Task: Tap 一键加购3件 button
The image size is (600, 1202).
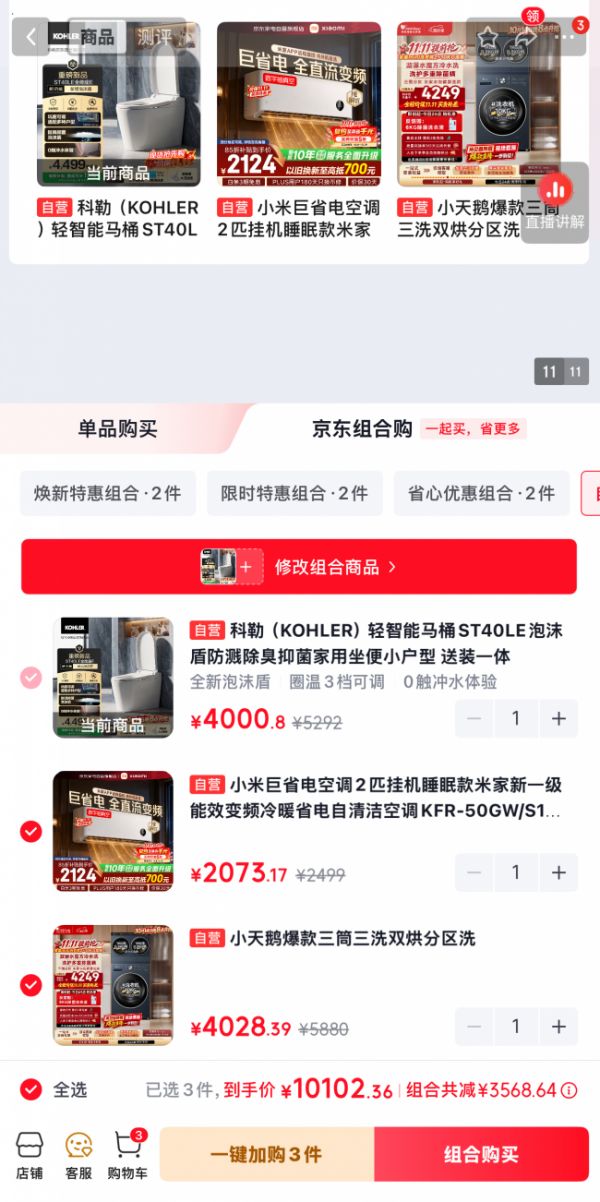Action: [x=267, y=1154]
